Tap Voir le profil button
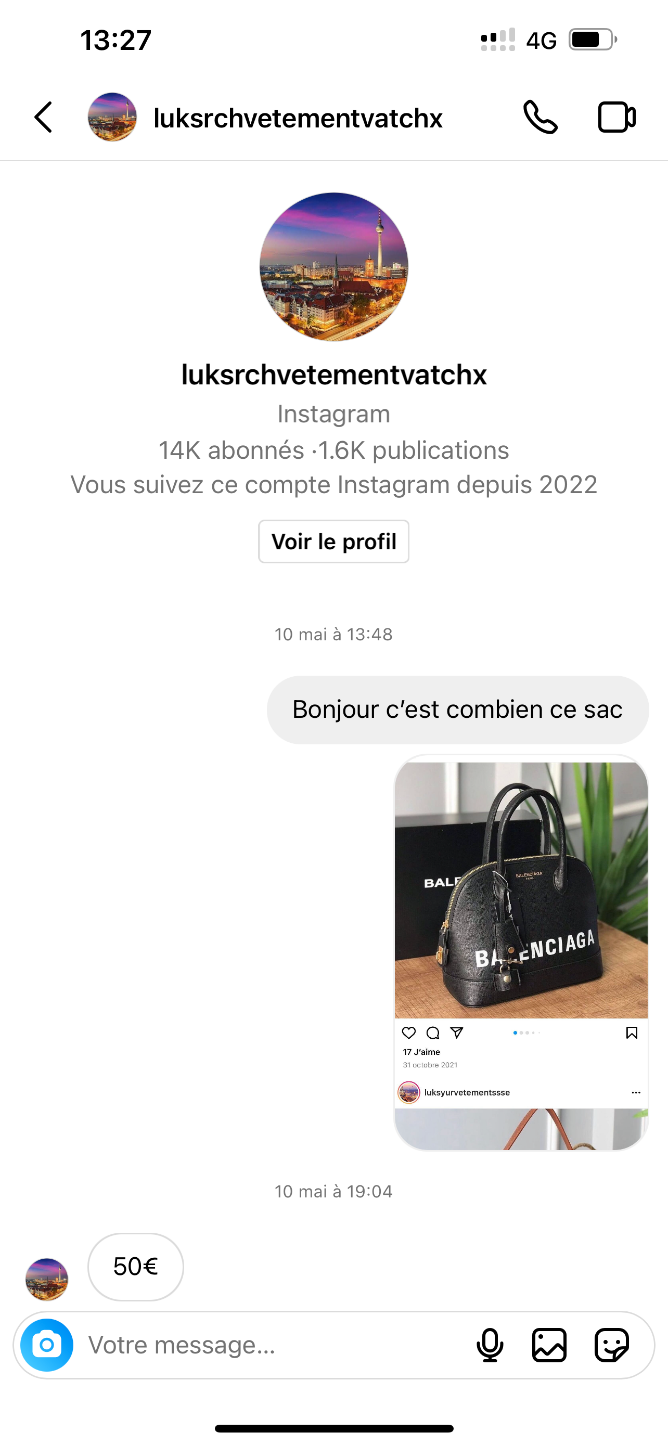The height and width of the screenshot is (1445, 668). coord(334,542)
